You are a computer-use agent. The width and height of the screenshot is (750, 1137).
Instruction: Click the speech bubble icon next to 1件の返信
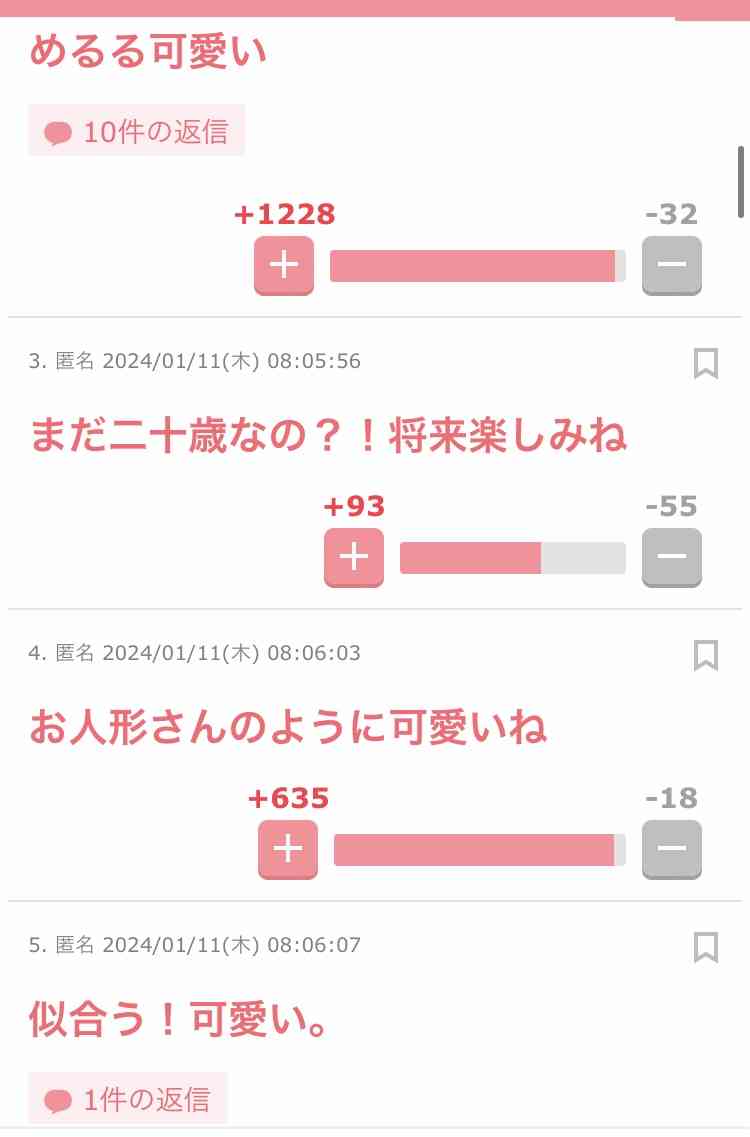click(57, 1100)
